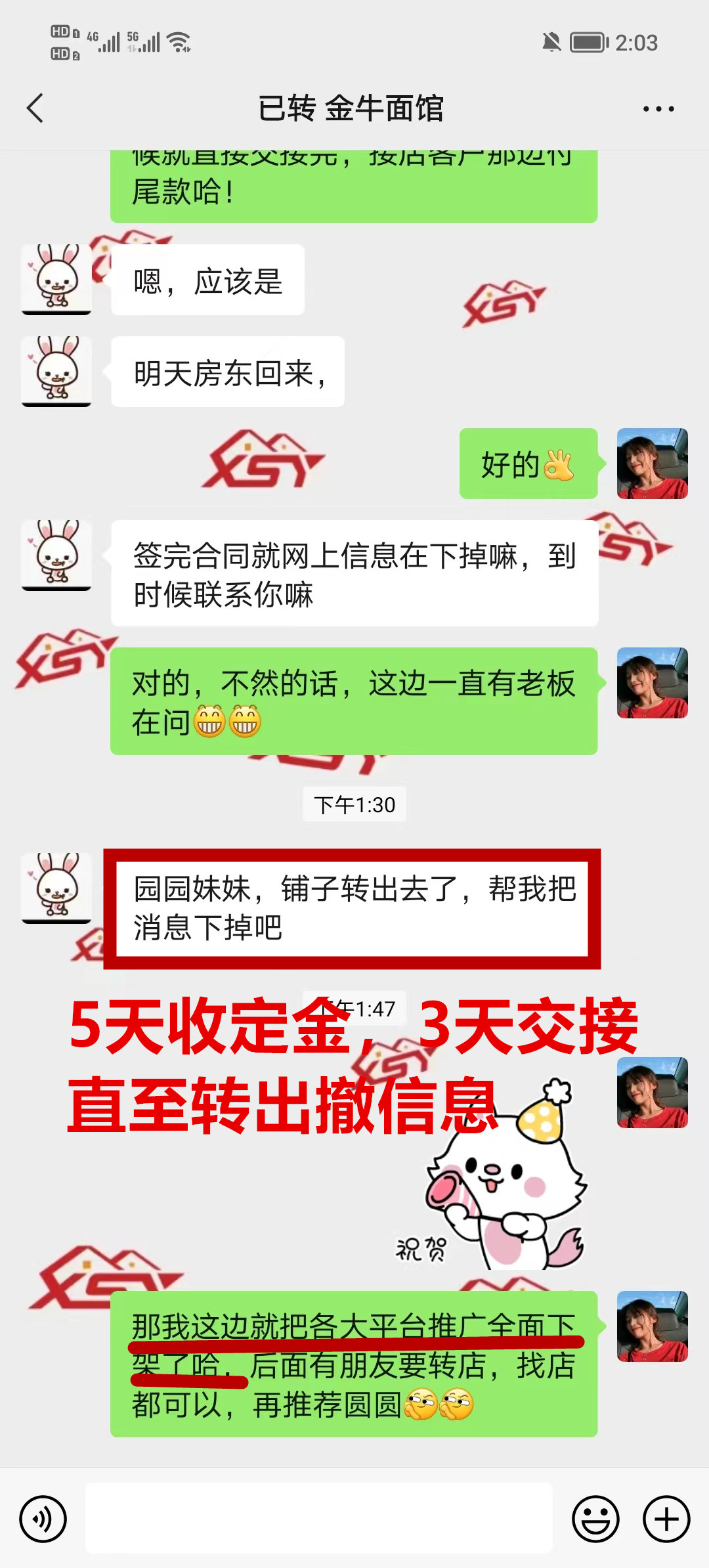
Task: Open the plus attachment menu
Action: [666, 1519]
